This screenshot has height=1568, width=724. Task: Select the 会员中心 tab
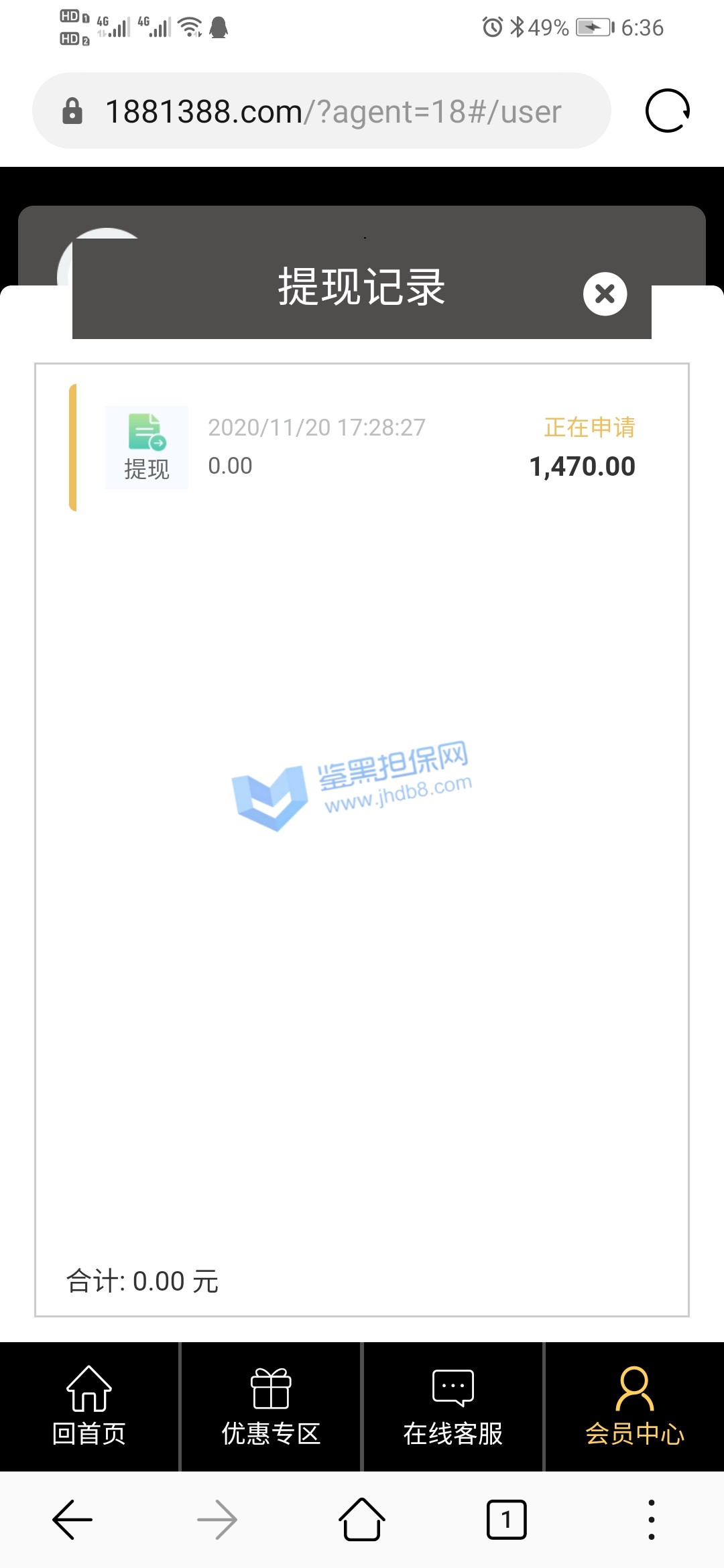coord(634,1407)
